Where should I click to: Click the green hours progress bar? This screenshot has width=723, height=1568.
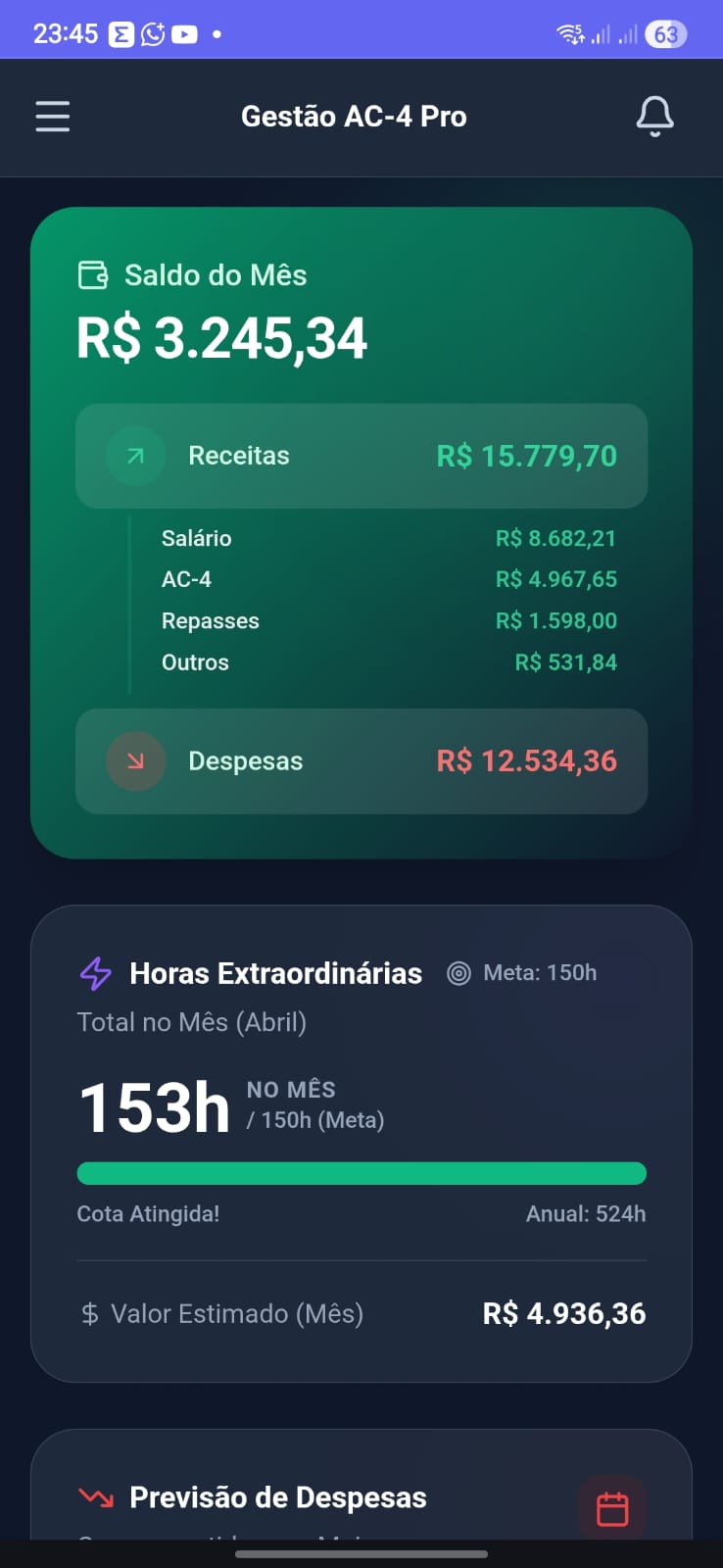tap(361, 1173)
